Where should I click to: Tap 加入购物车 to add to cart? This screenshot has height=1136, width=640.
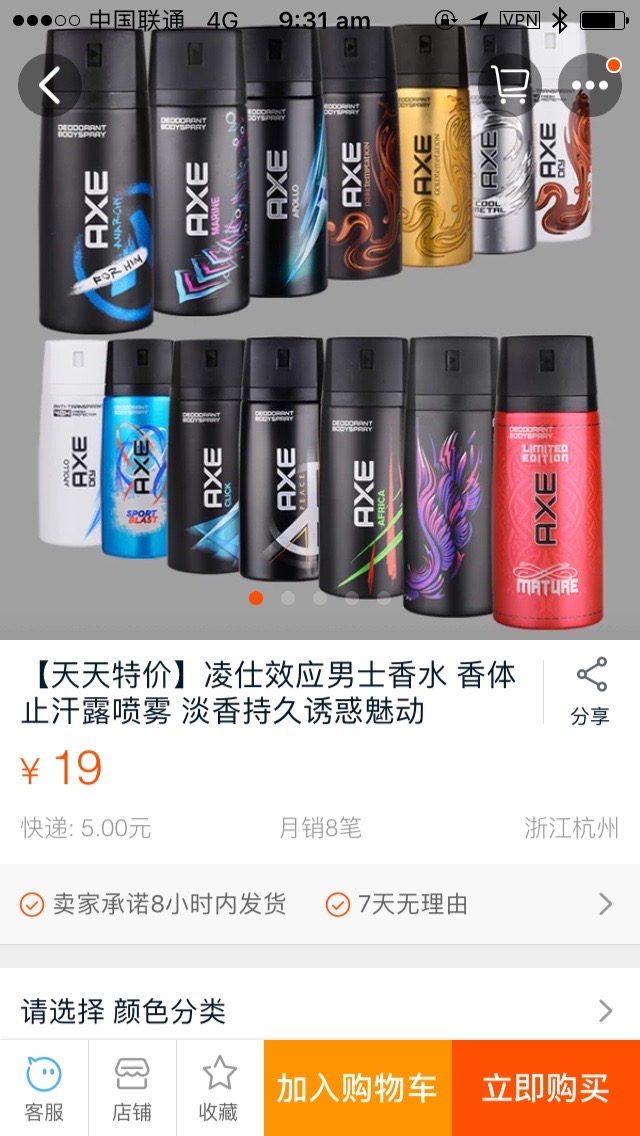(x=358, y=1088)
